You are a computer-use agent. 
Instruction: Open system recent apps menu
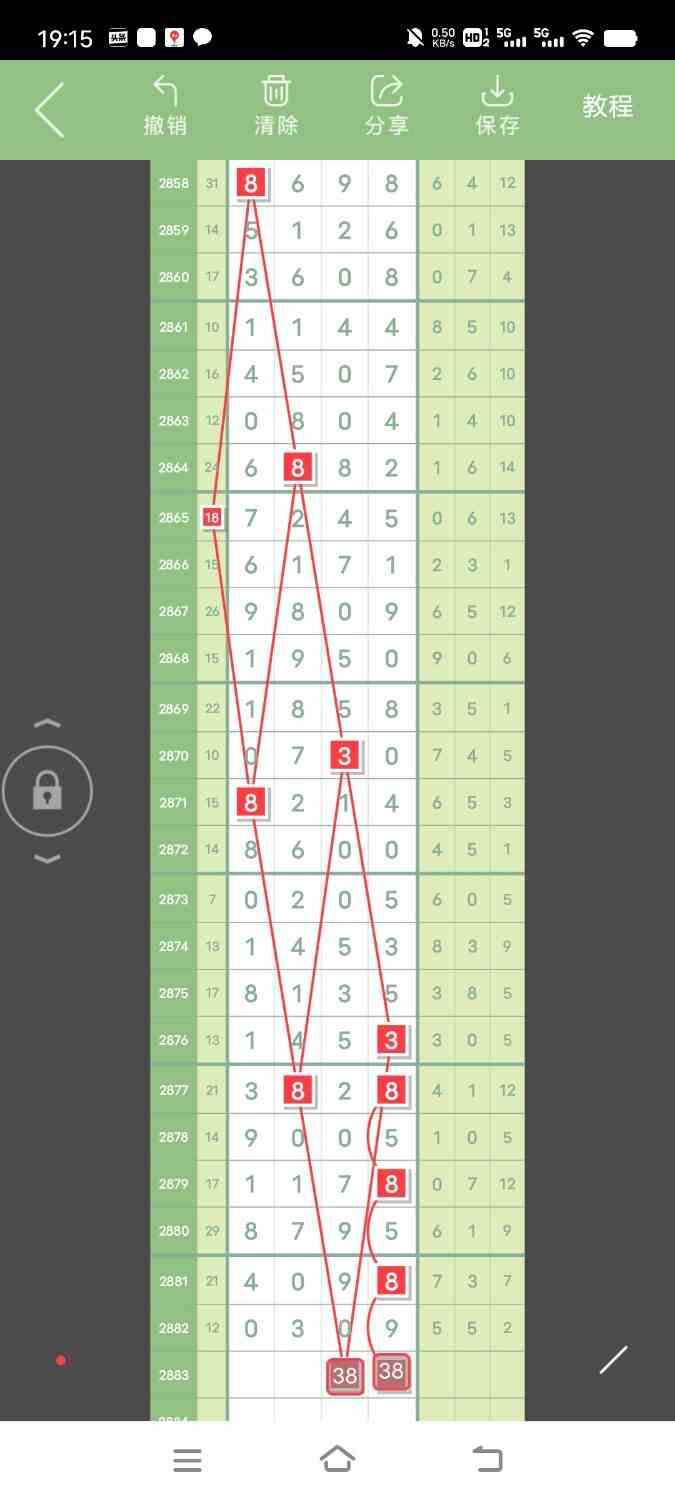click(x=188, y=1460)
